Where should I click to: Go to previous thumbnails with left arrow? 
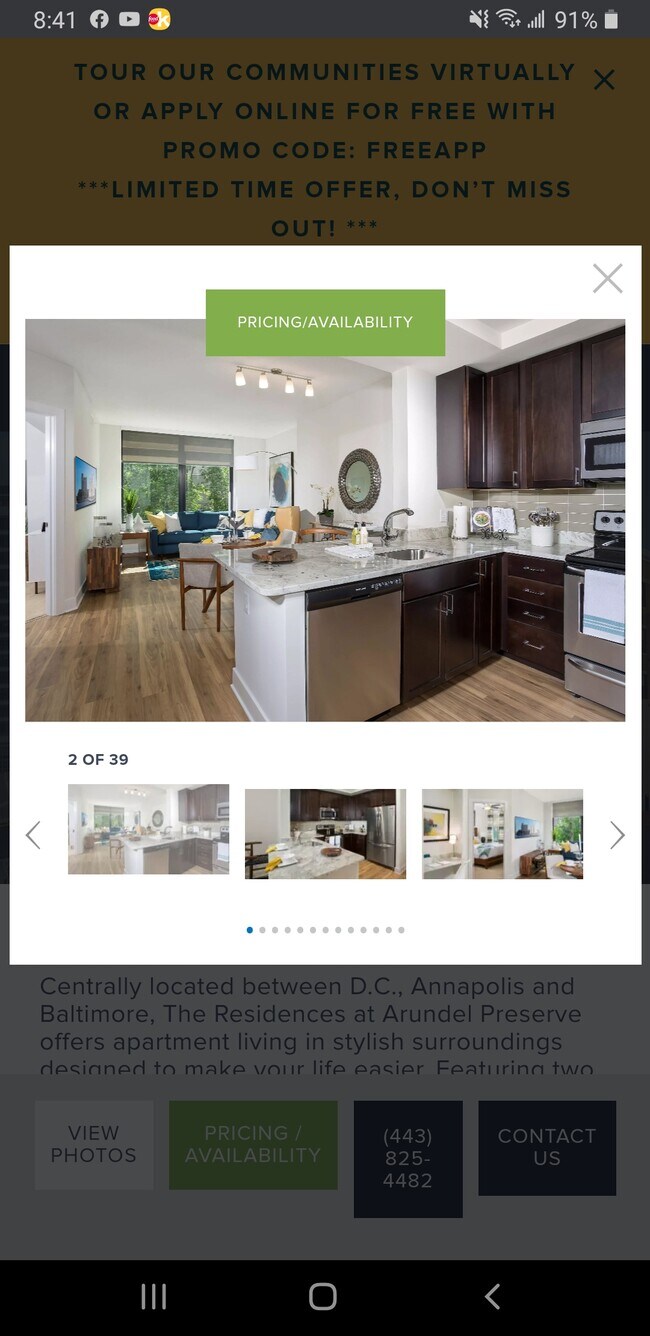tap(33, 835)
